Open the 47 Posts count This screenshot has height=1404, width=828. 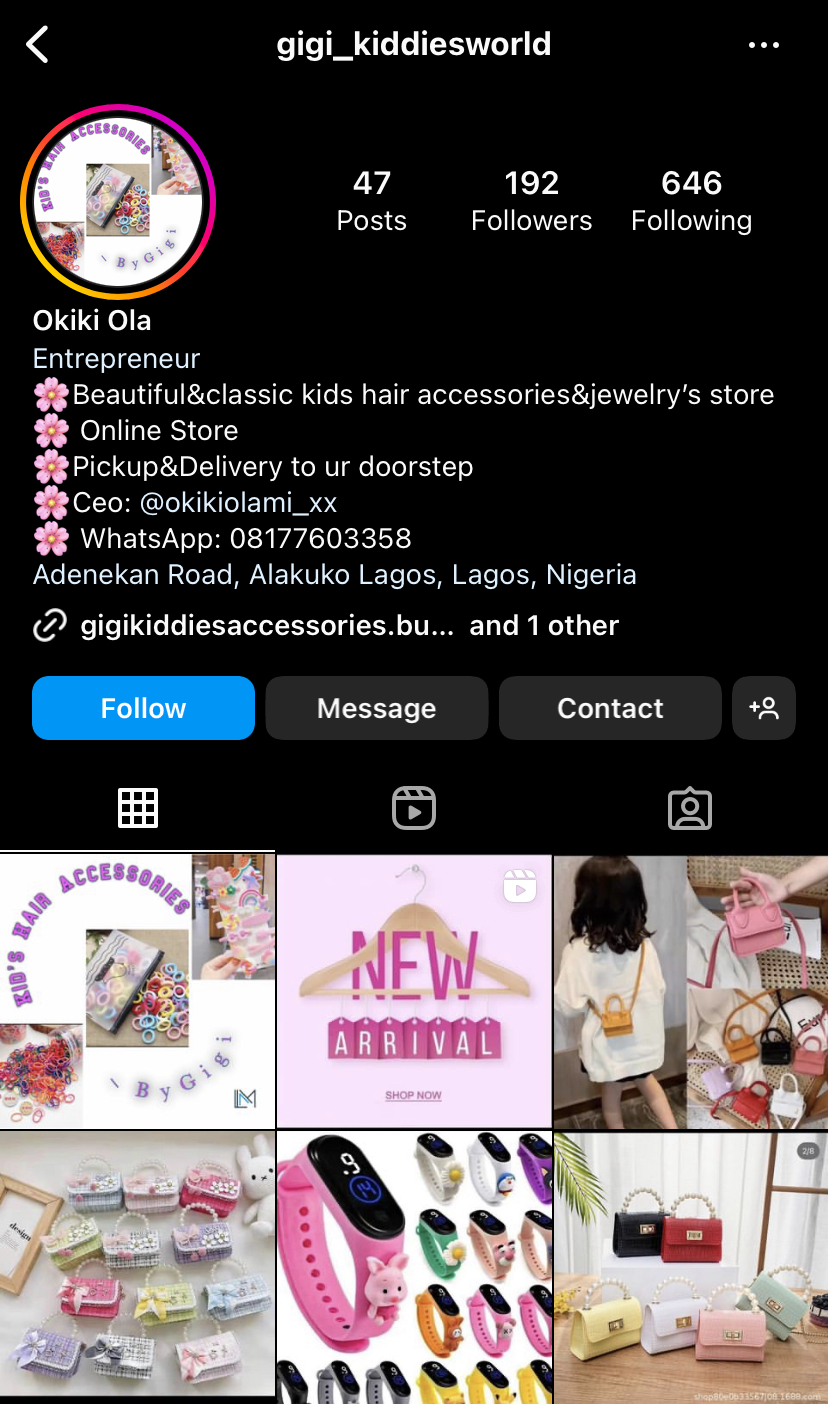(371, 198)
